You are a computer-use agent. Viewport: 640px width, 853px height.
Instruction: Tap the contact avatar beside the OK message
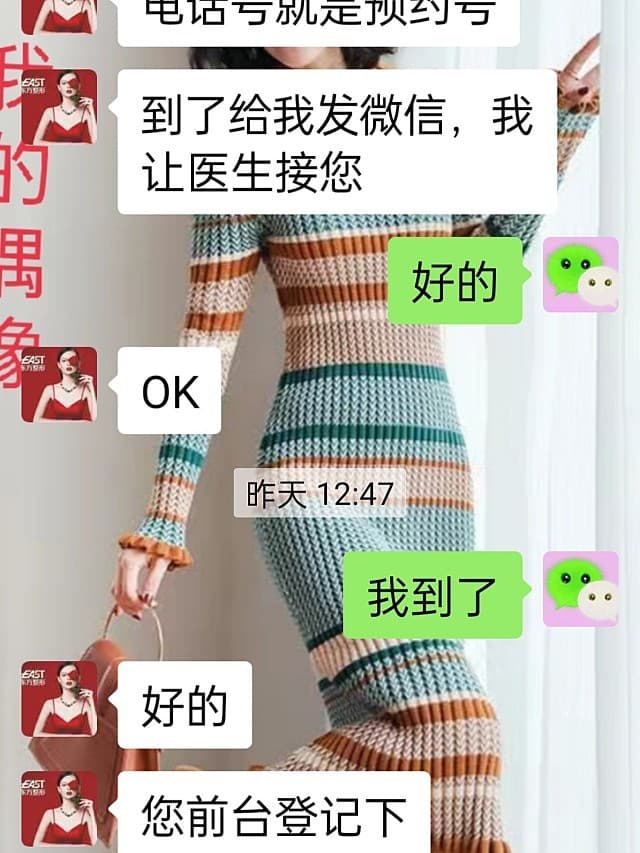point(59,384)
